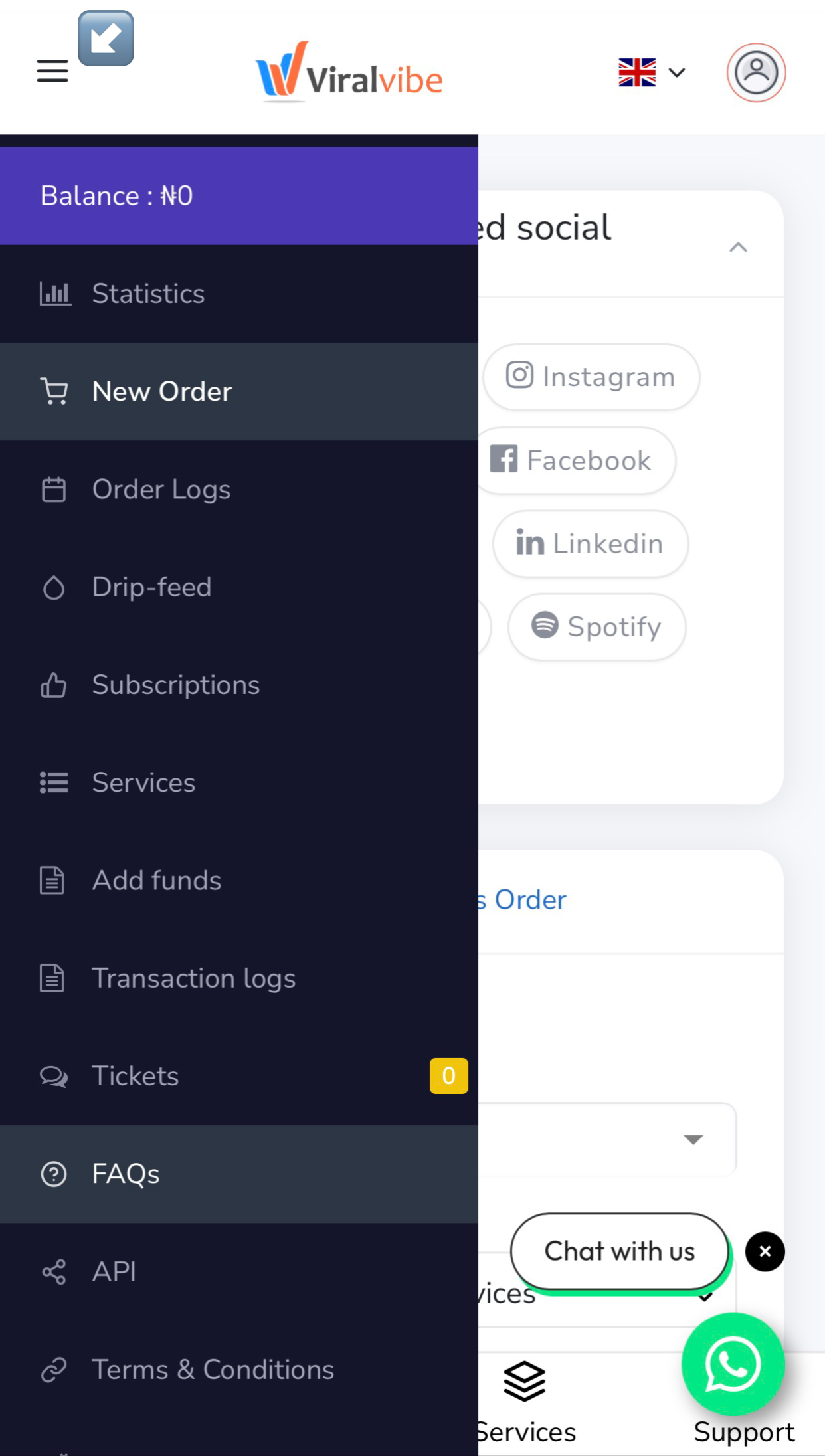Click the Subscriptions thumbs-up icon
The image size is (825, 1456).
click(x=53, y=685)
